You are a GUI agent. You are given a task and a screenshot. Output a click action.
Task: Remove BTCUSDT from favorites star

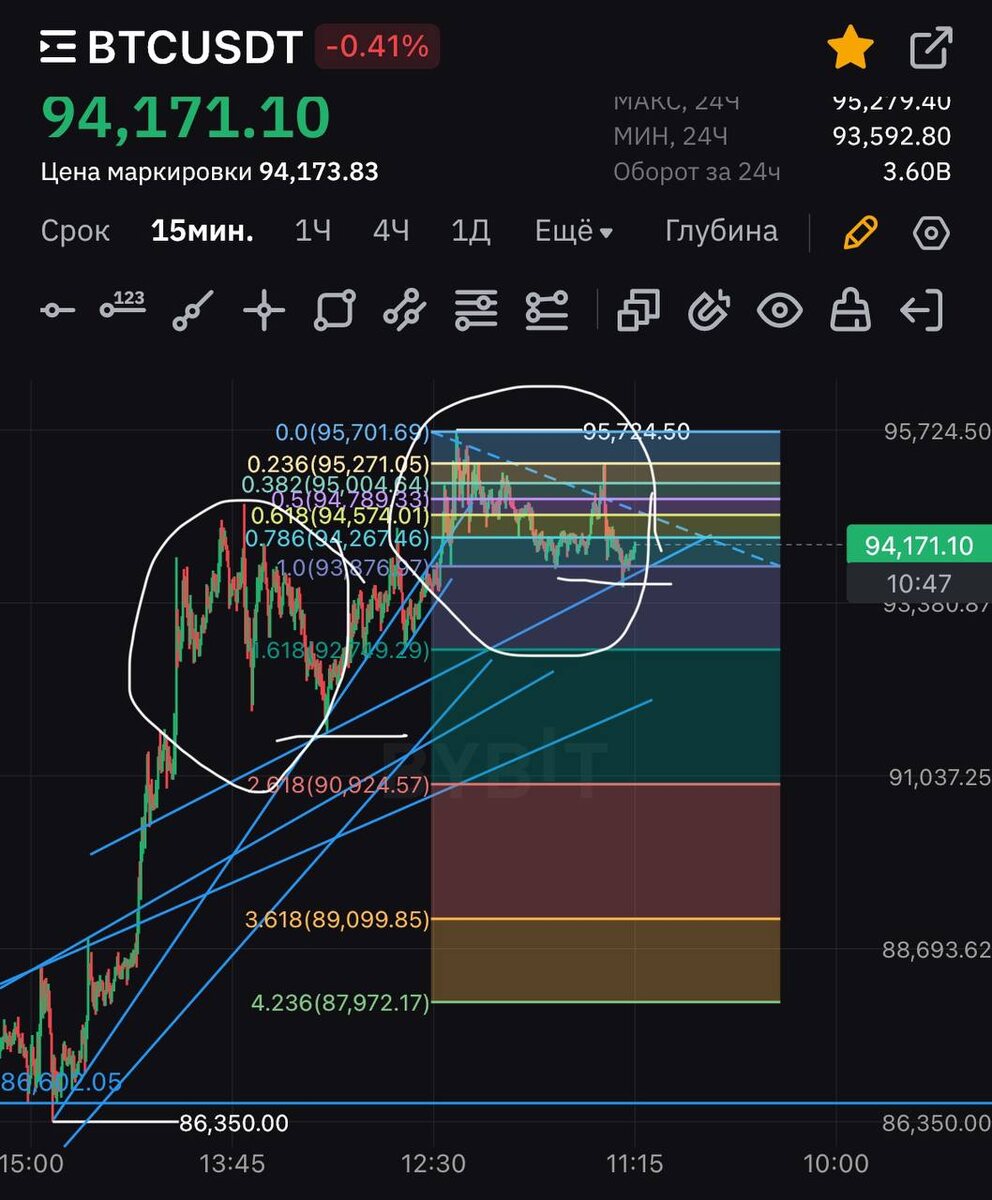pyautogui.click(x=850, y=49)
